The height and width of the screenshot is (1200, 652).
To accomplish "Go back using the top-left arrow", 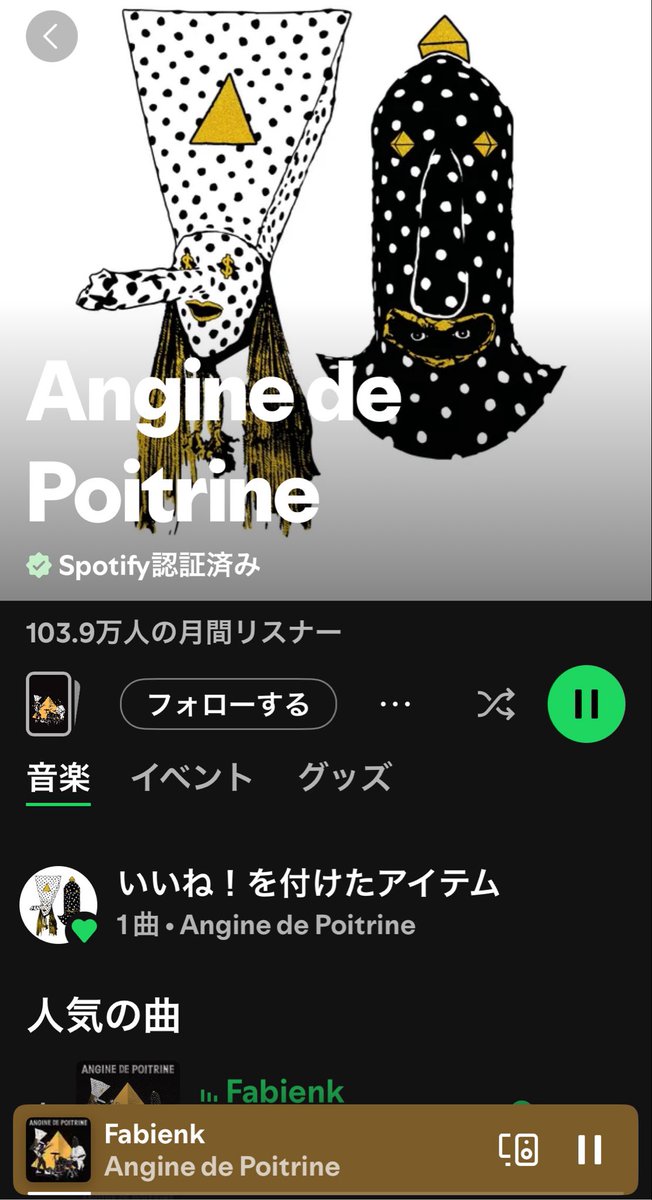I will tap(52, 37).
